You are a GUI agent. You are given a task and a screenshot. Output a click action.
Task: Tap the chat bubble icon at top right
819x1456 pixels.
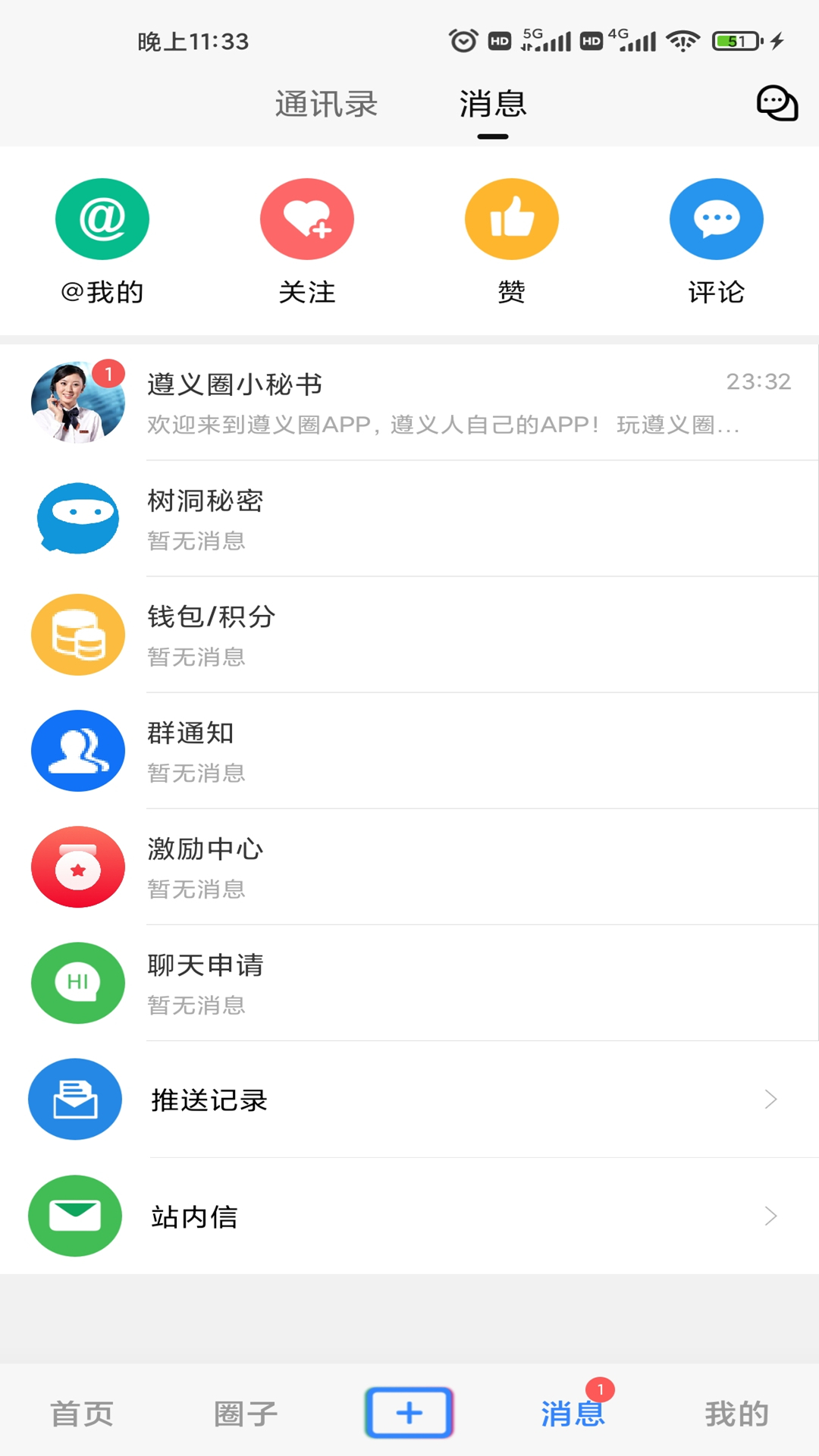[777, 103]
